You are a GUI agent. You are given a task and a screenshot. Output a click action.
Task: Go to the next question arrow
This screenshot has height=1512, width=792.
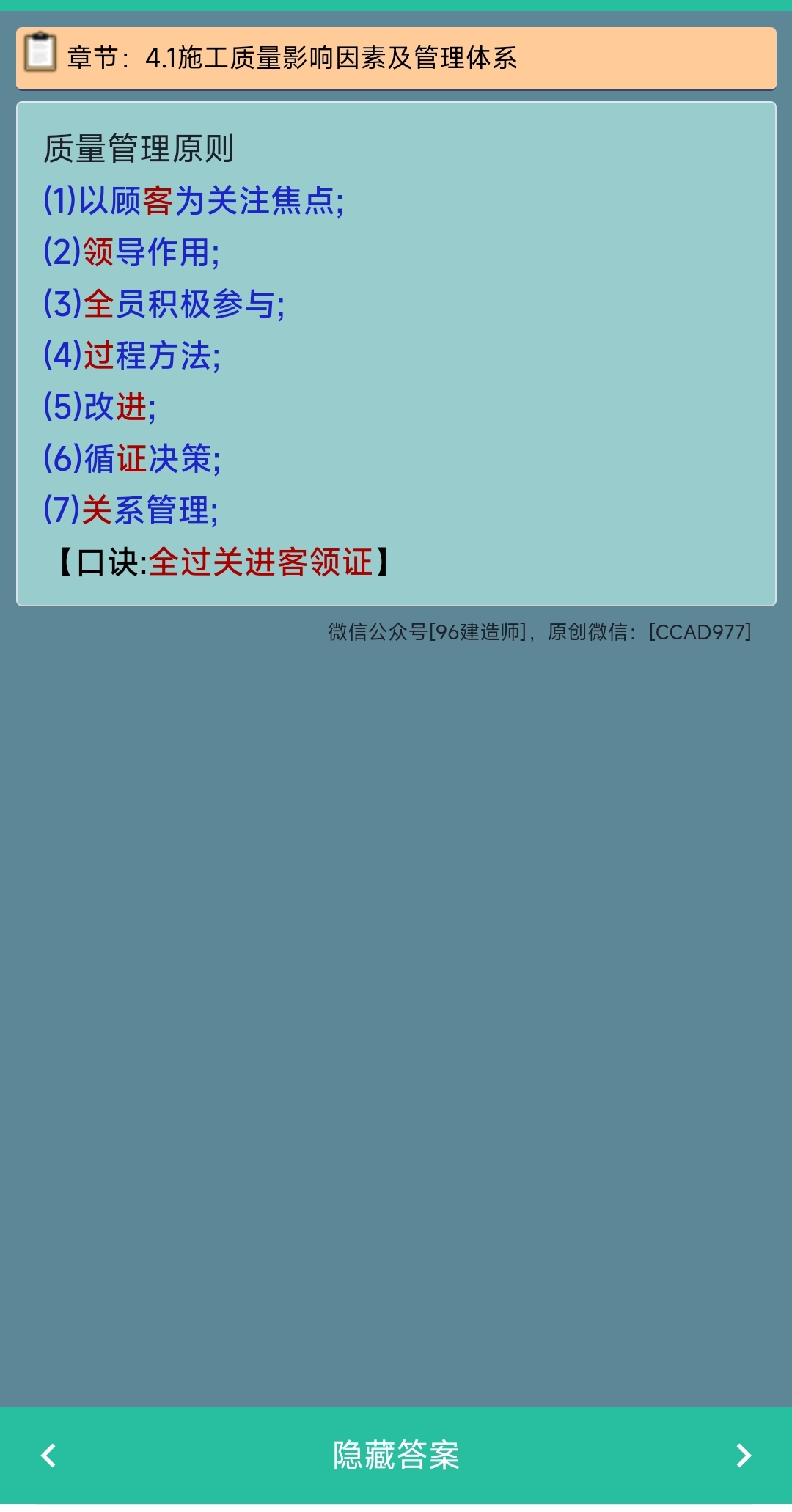pos(744,1456)
